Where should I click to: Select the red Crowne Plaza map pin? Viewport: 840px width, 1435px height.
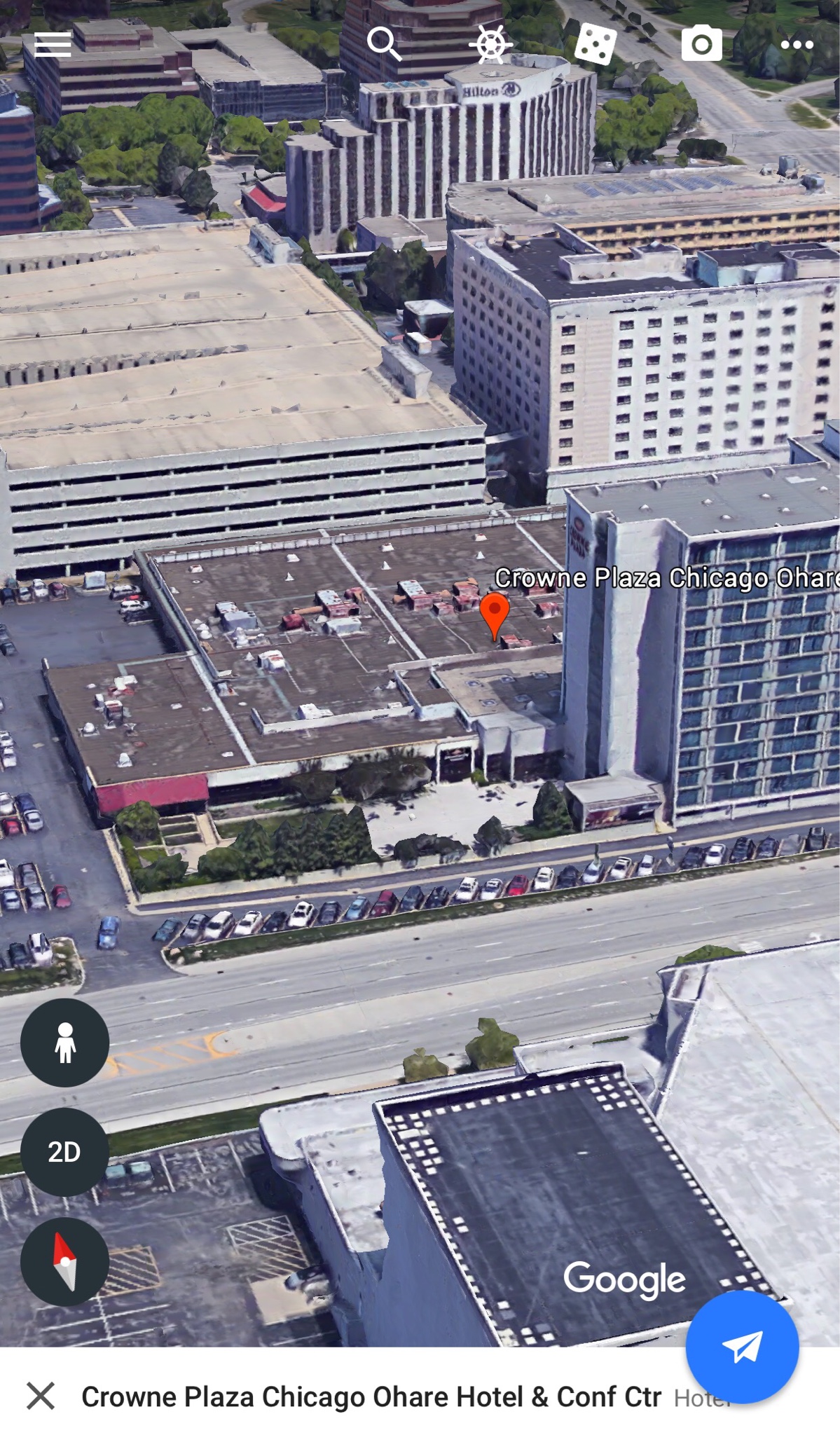[494, 614]
